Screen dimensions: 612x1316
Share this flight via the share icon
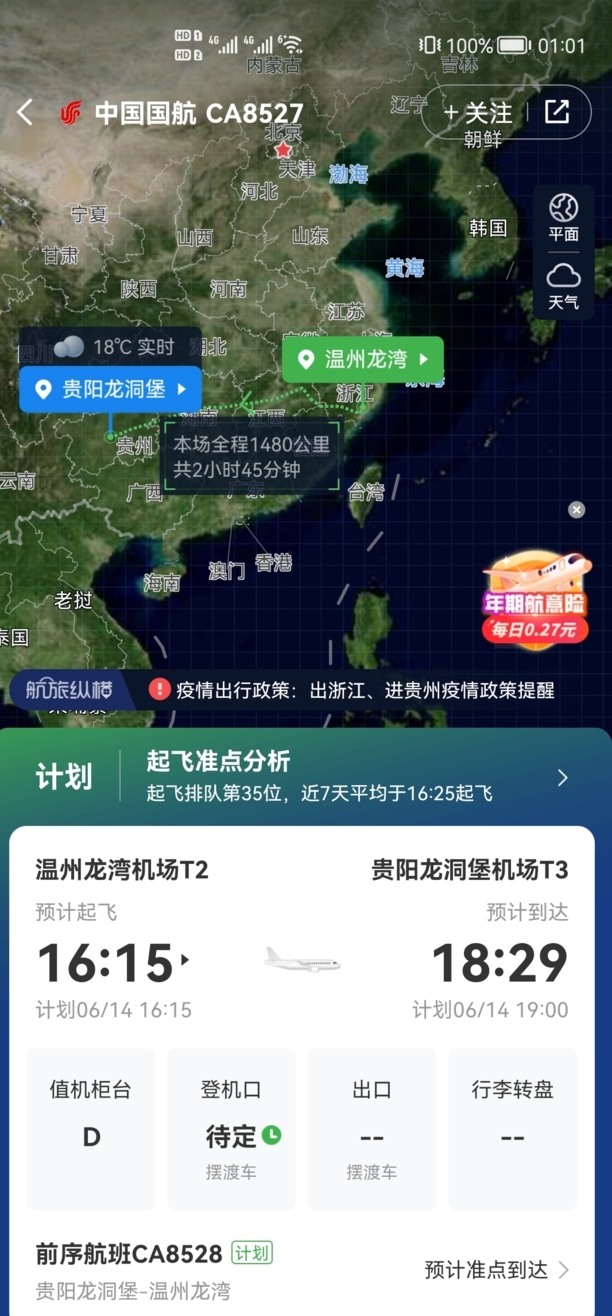(x=556, y=112)
